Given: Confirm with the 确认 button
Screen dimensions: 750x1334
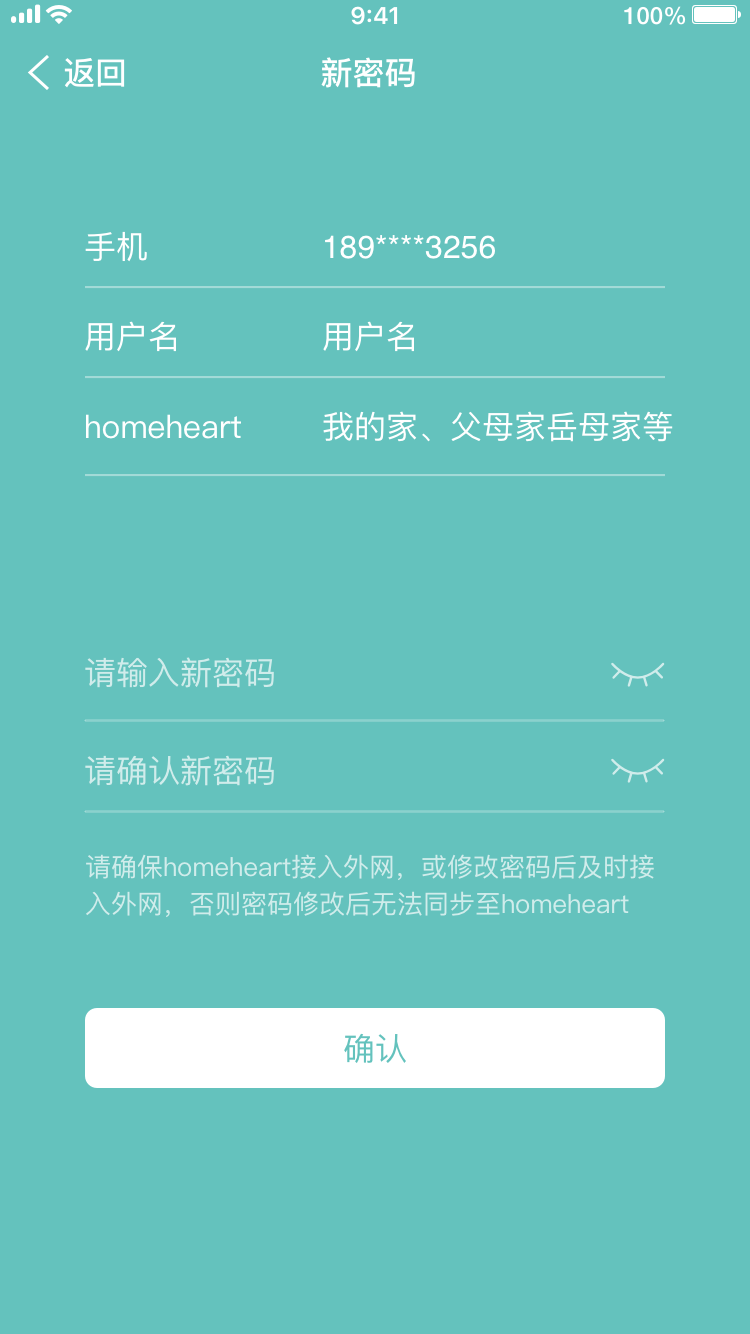Looking at the screenshot, I should tap(375, 1048).
